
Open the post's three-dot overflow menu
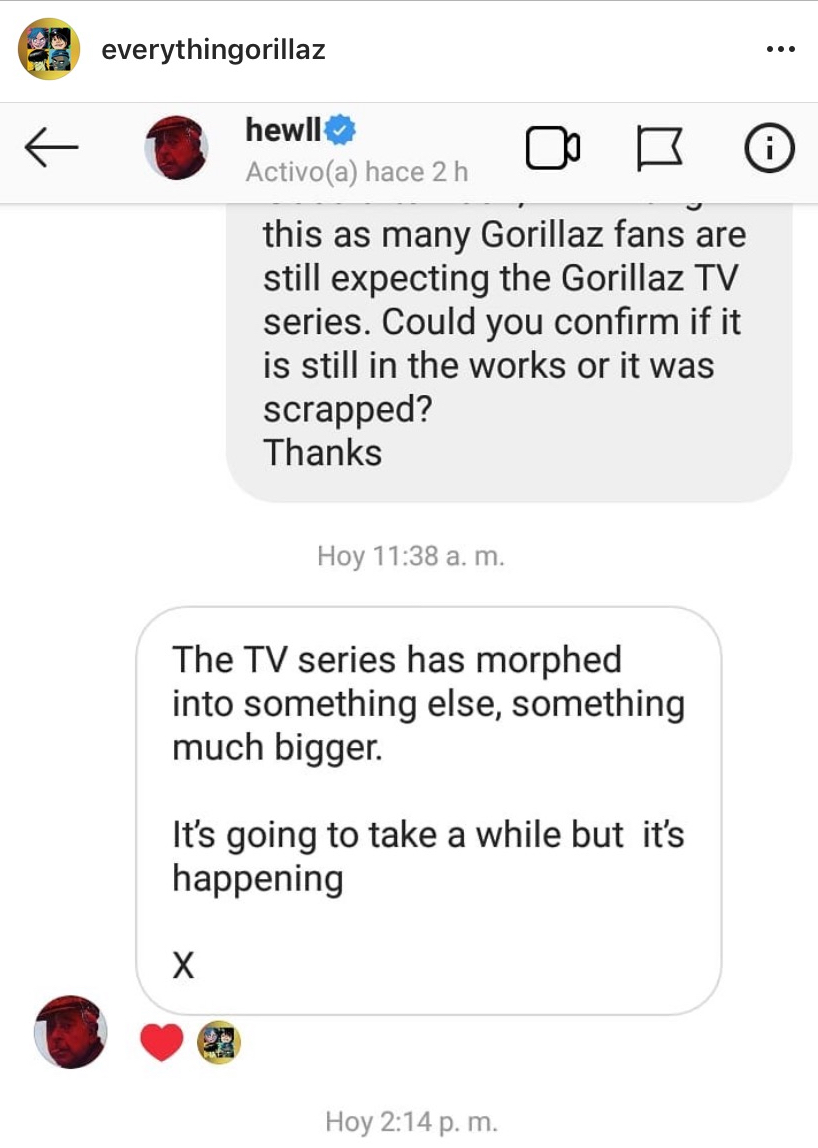pos(779,49)
